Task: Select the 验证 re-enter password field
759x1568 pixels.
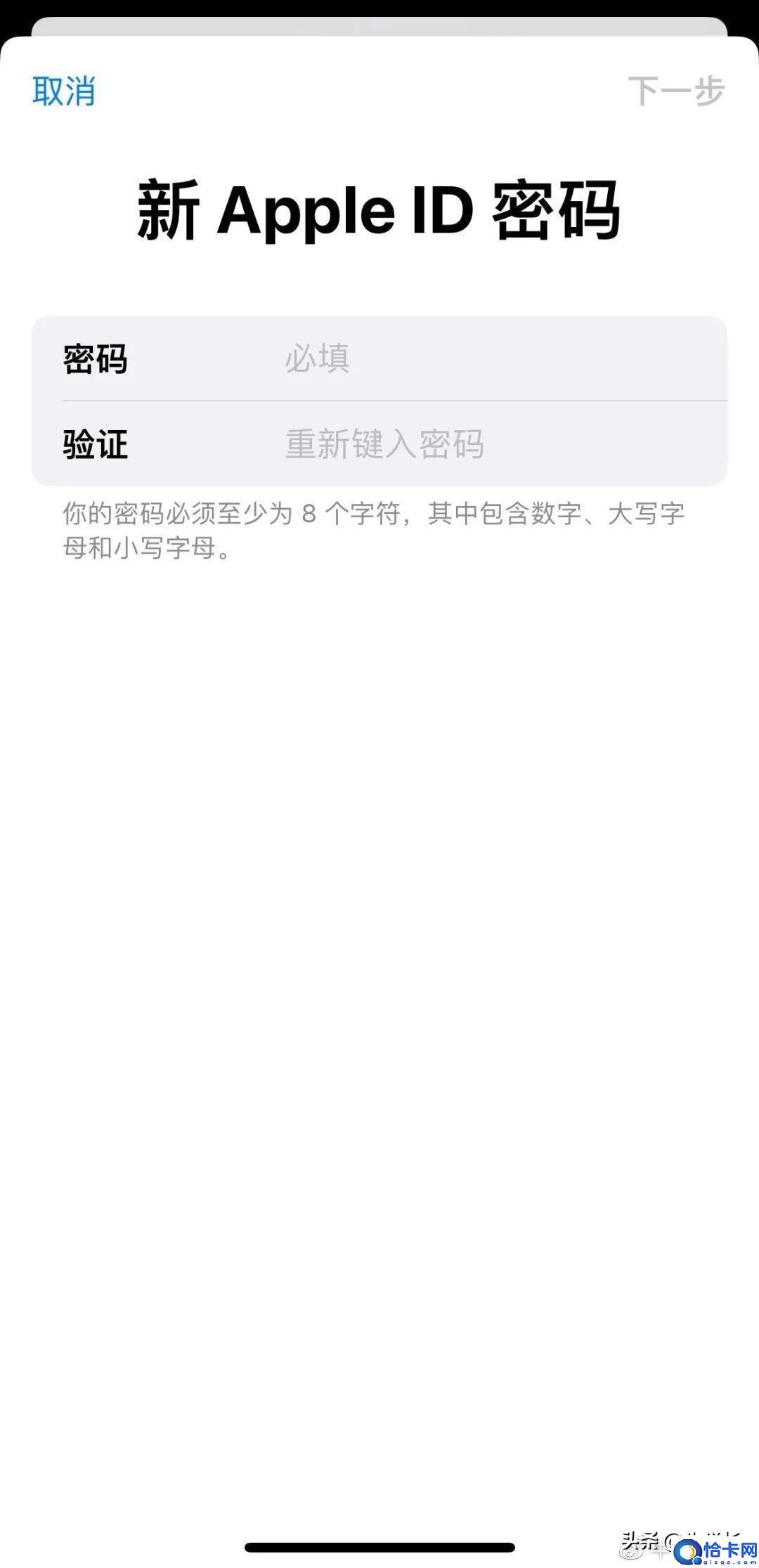Action: click(x=379, y=443)
